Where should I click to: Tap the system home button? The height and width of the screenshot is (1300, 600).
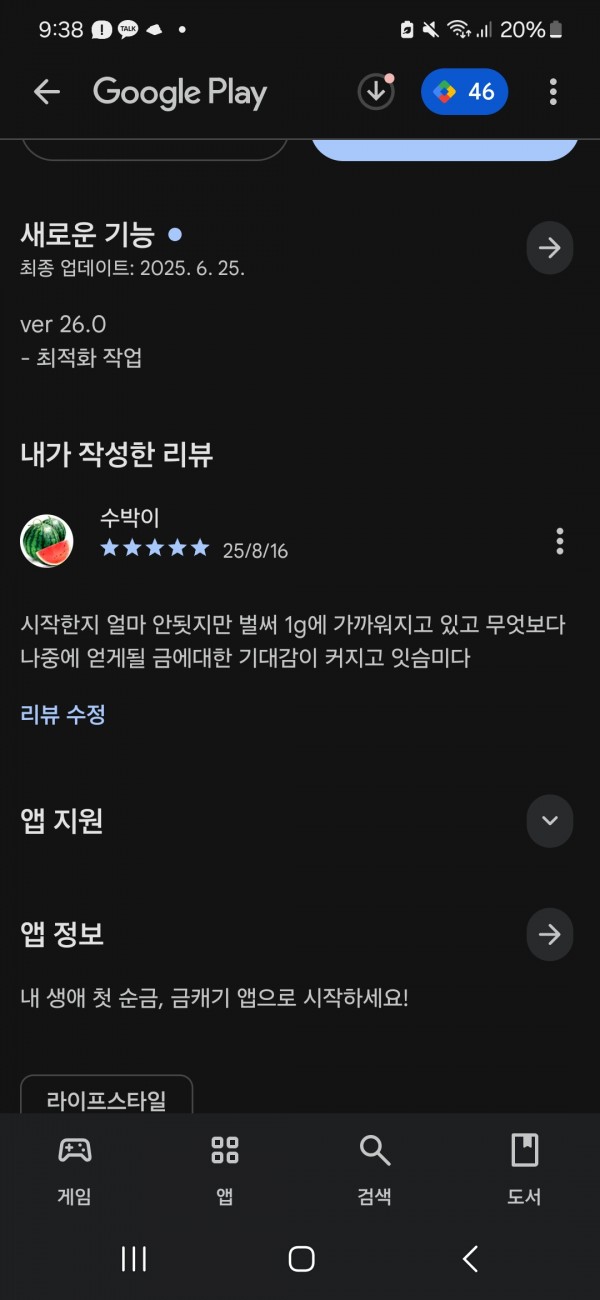[x=301, y=1259]
